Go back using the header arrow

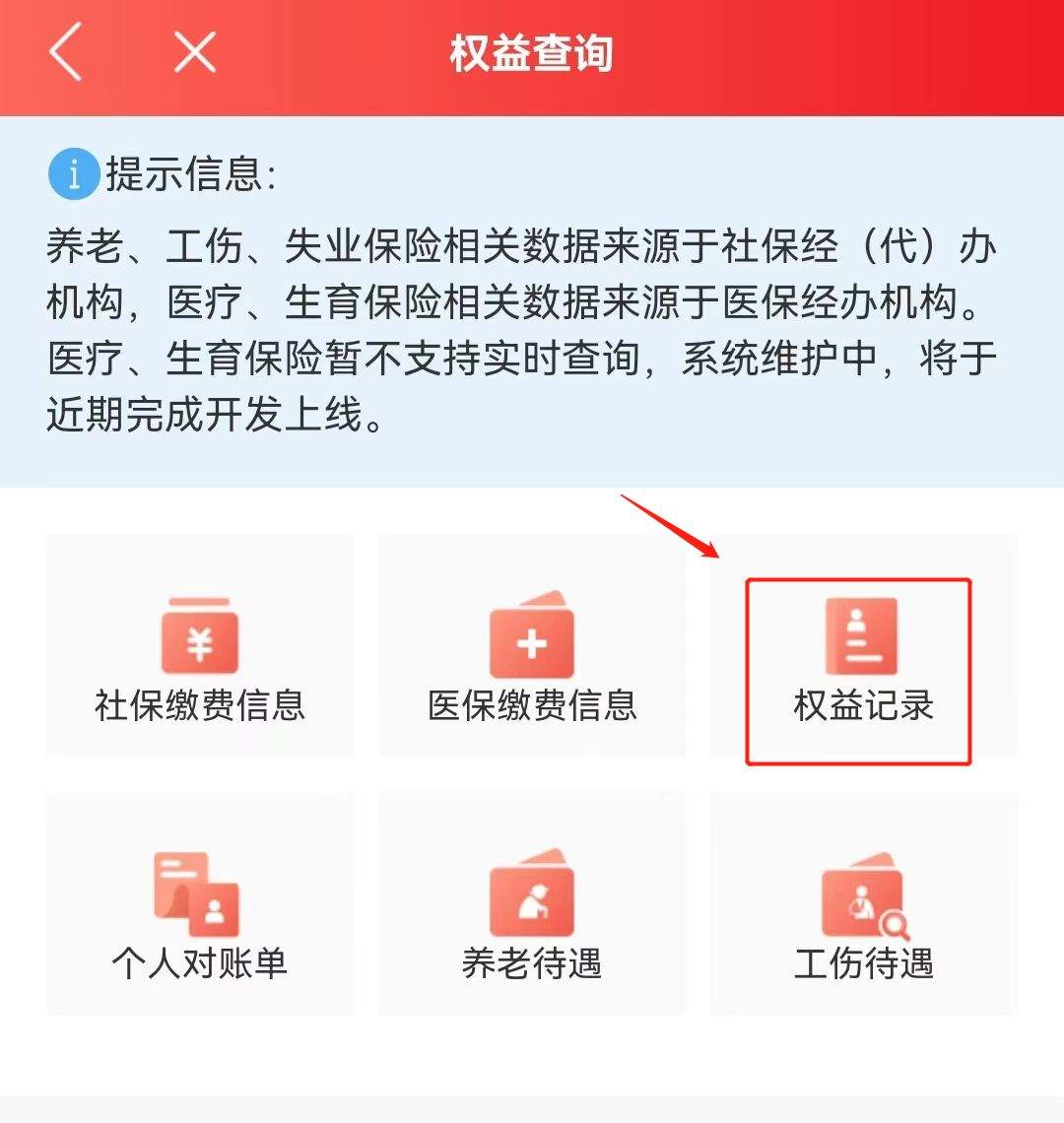pyautogui.click(x=65, y=51)
